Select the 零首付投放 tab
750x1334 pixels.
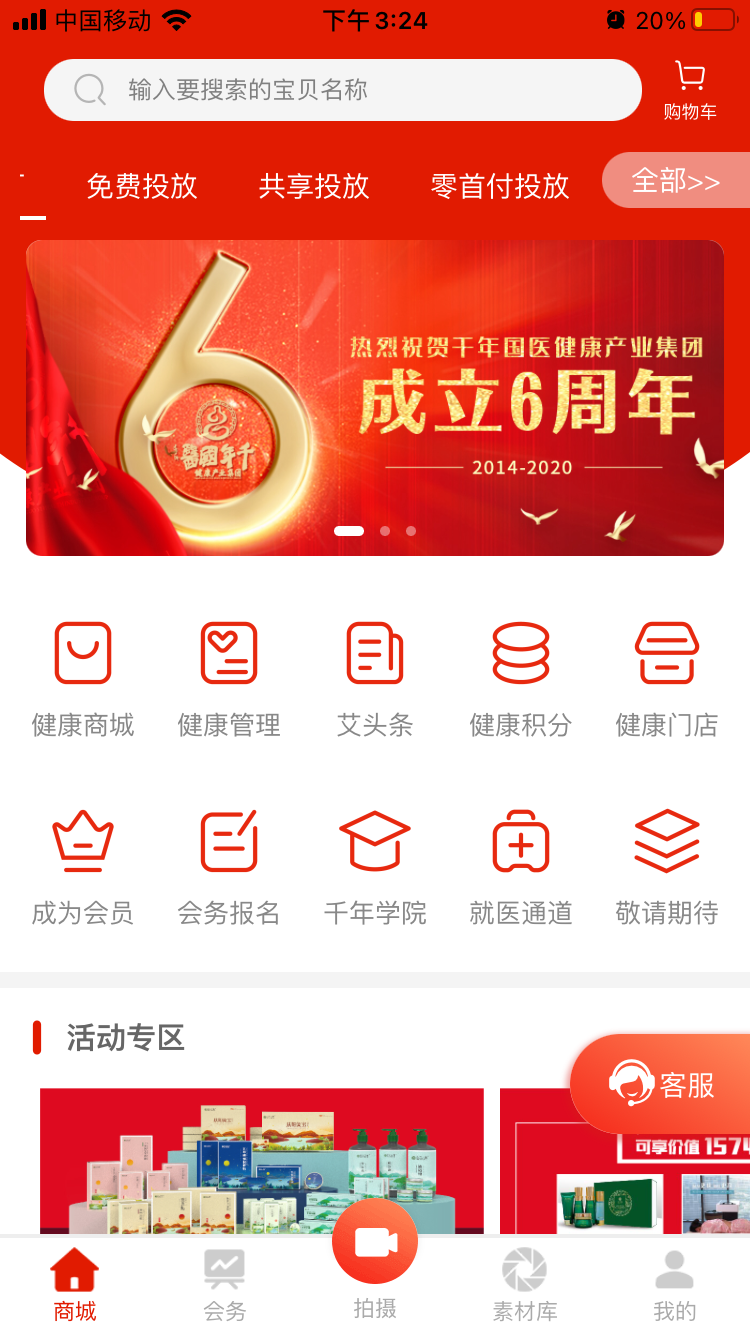point(500,186)
